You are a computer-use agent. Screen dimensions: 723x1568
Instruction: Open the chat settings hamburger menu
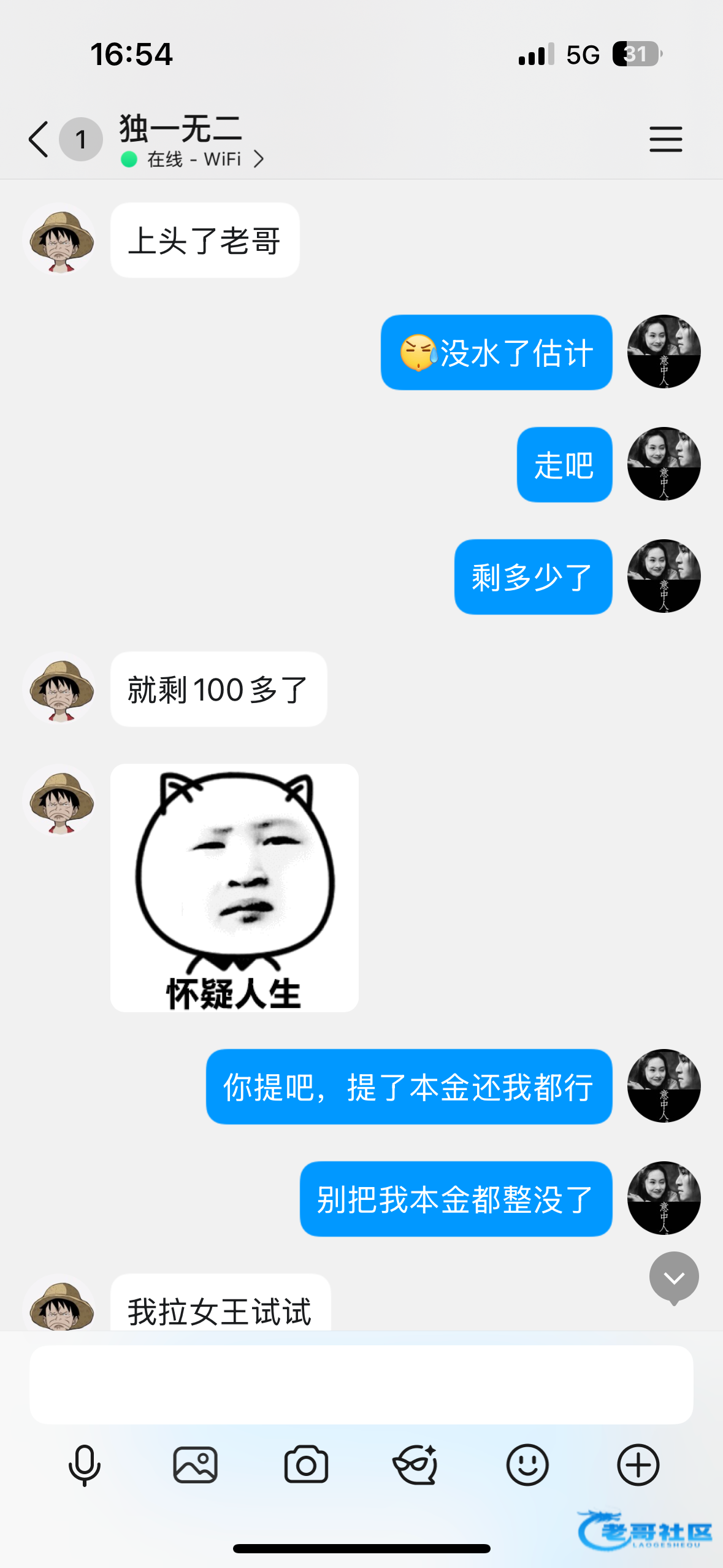[665, 139]
